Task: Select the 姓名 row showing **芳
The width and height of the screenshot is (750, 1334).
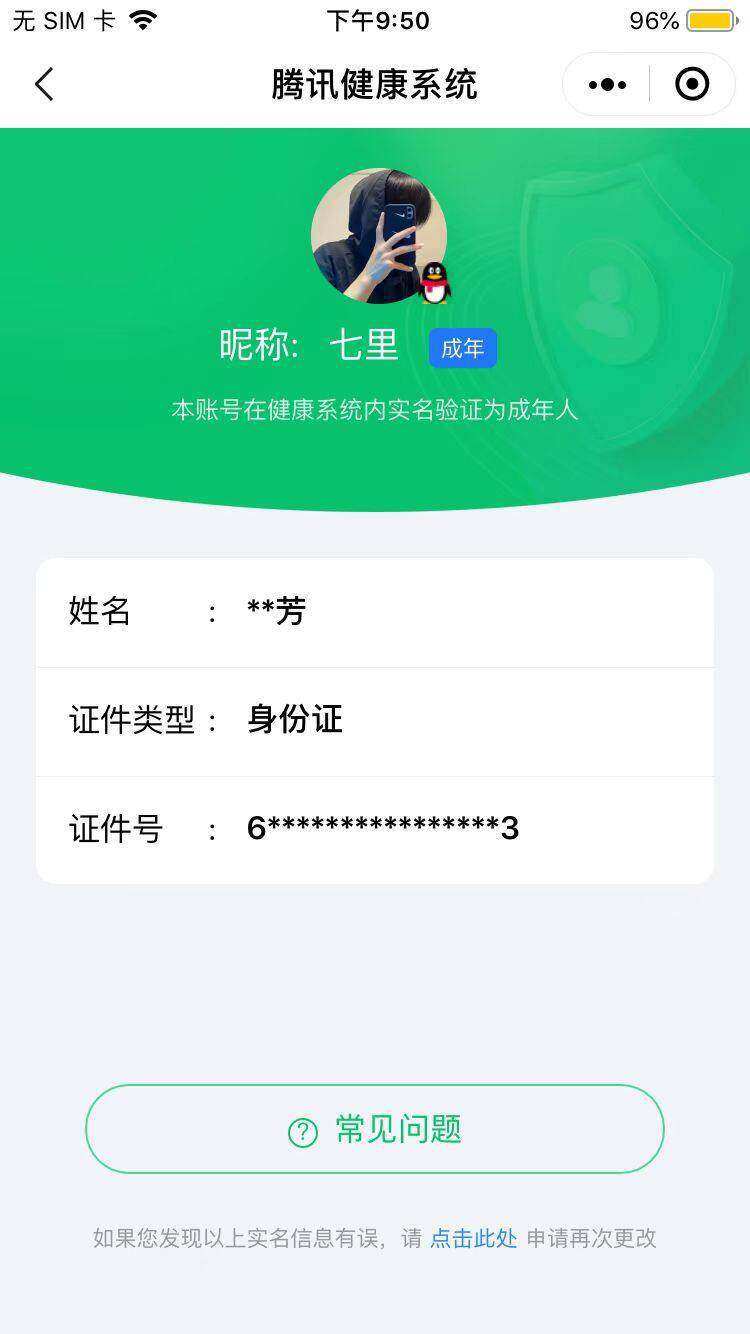Action: (375, 612)
